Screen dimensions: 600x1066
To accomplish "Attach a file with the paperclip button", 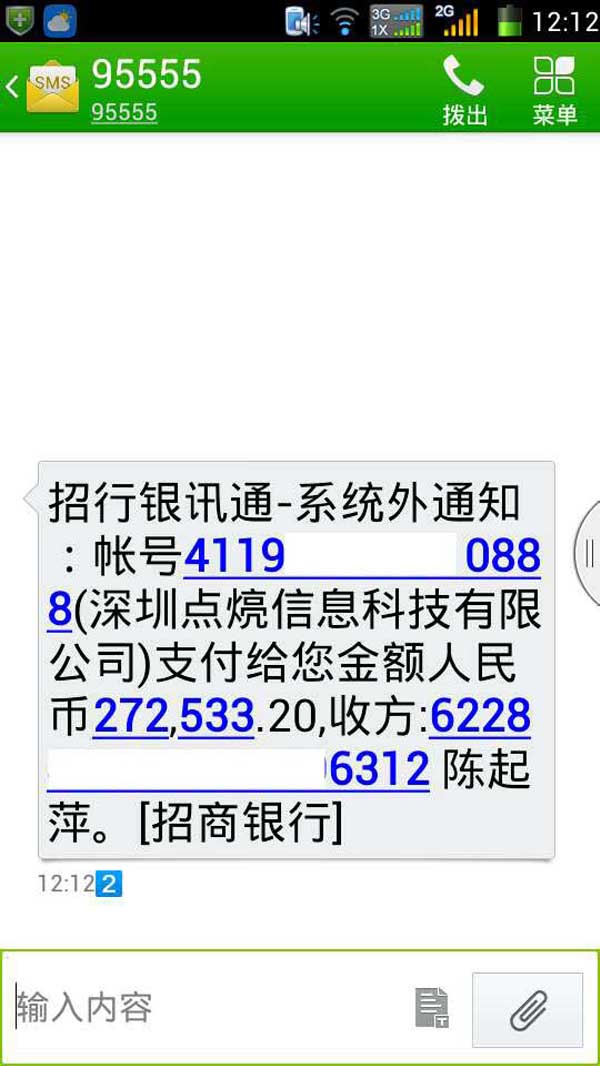I will pos(527,1007).
